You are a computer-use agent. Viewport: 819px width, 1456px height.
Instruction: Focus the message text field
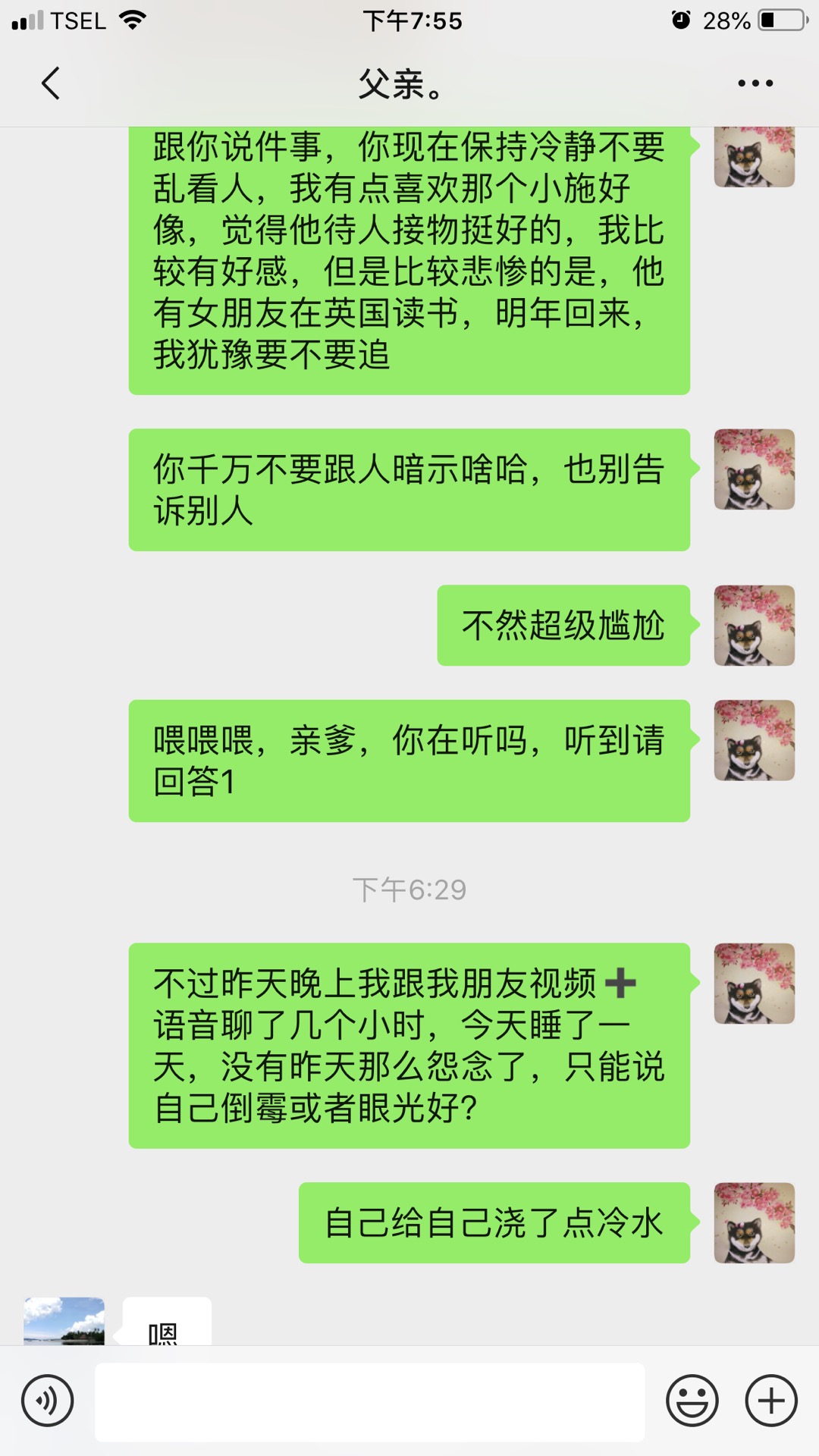click(x=369, y=1401)
